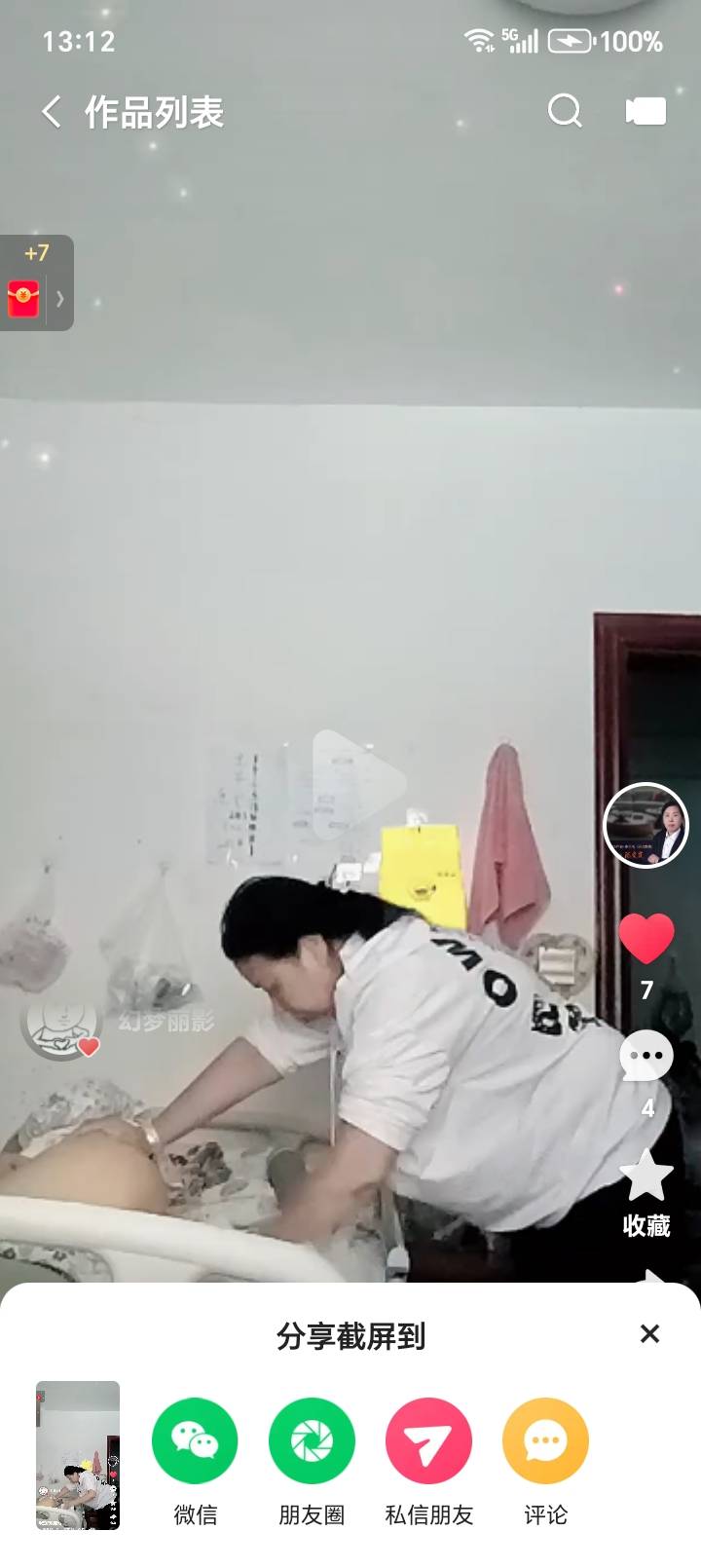Screen dimensions: 701x1568
Task: Add video to favorites via 收藏
Action: point(646,1176)
